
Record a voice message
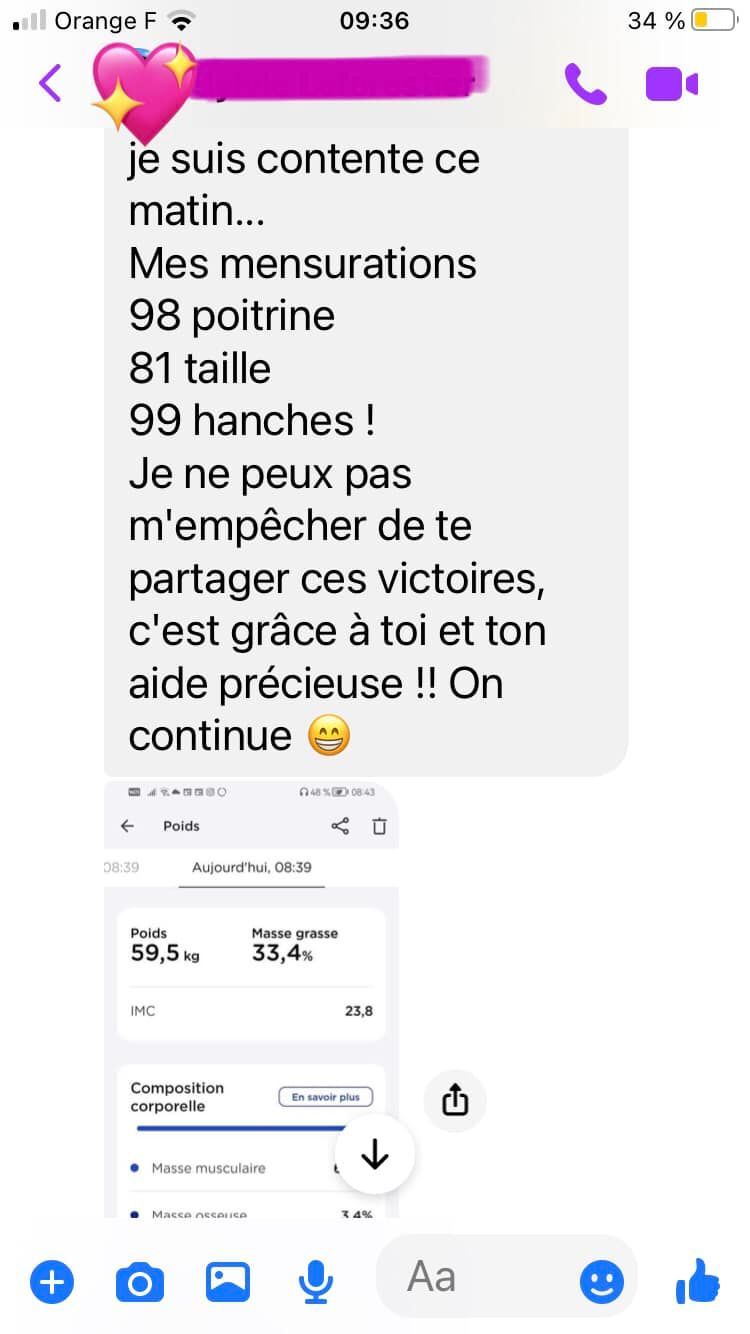[x=316, y=1281]
